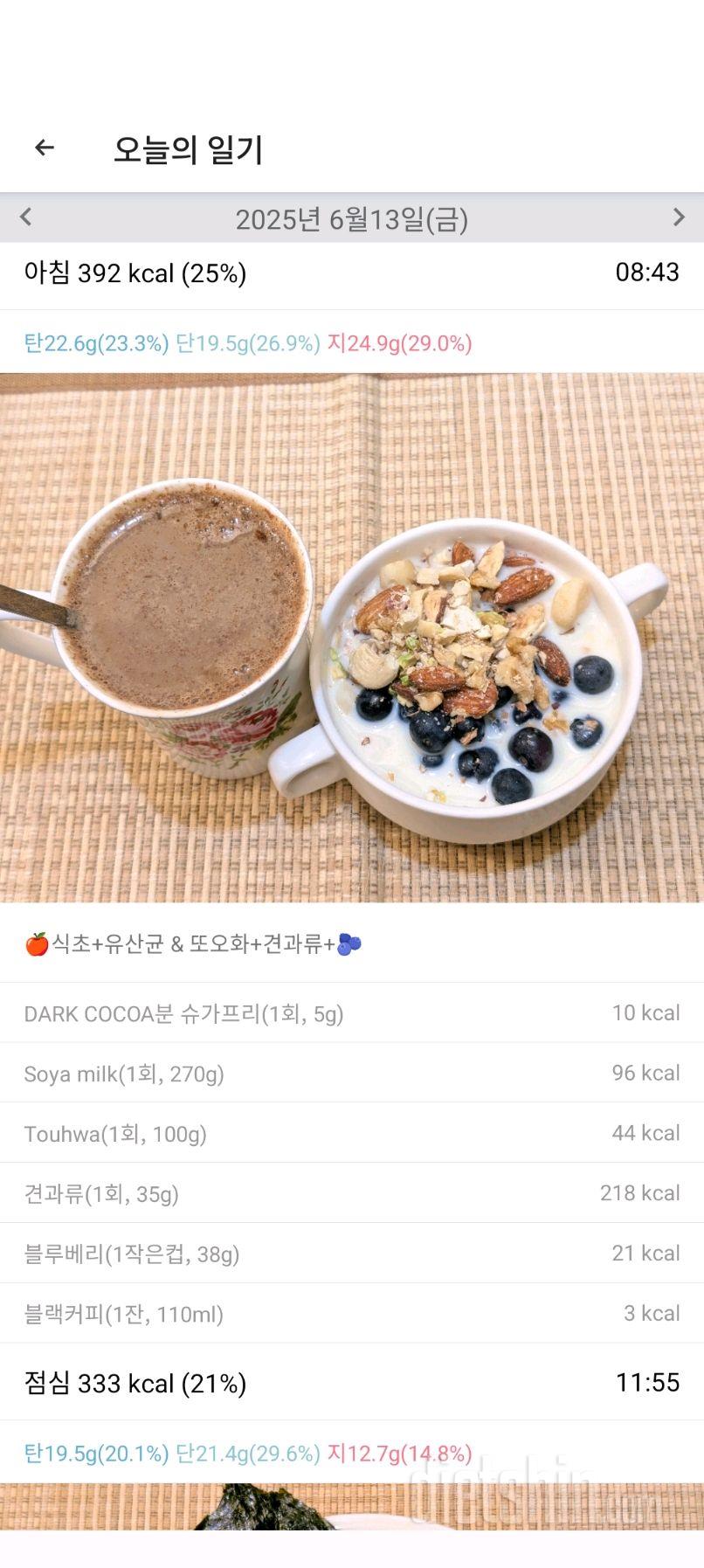
Task: Open the 아침 392 kcal meal entry
Action: (x=351, y=273)
